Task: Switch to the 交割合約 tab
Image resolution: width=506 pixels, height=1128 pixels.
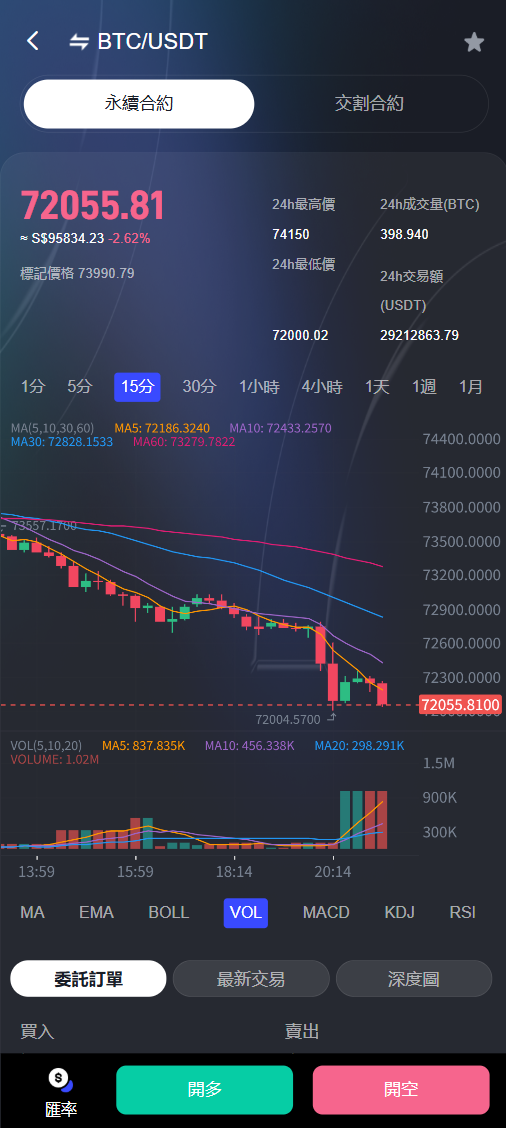Action: point(369,104)
